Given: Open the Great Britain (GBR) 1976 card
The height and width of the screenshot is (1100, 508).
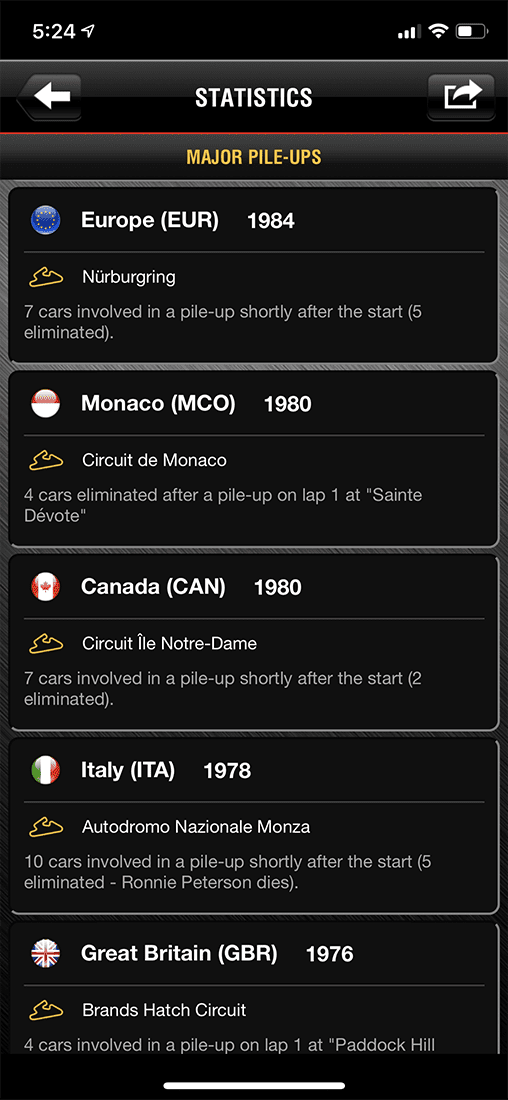Looking at the screenshot, I should [254, 987].
